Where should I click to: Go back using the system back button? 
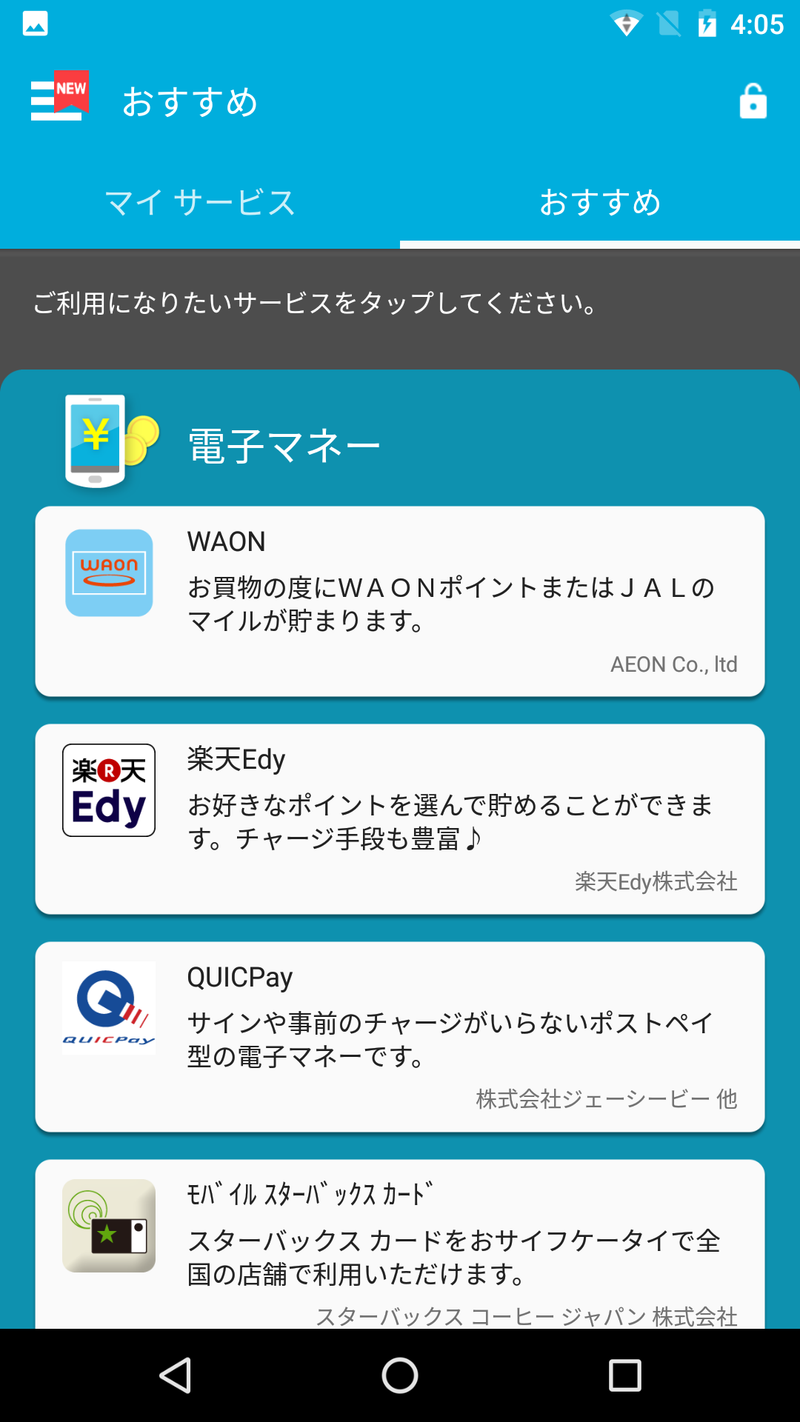coord(176,1375)
